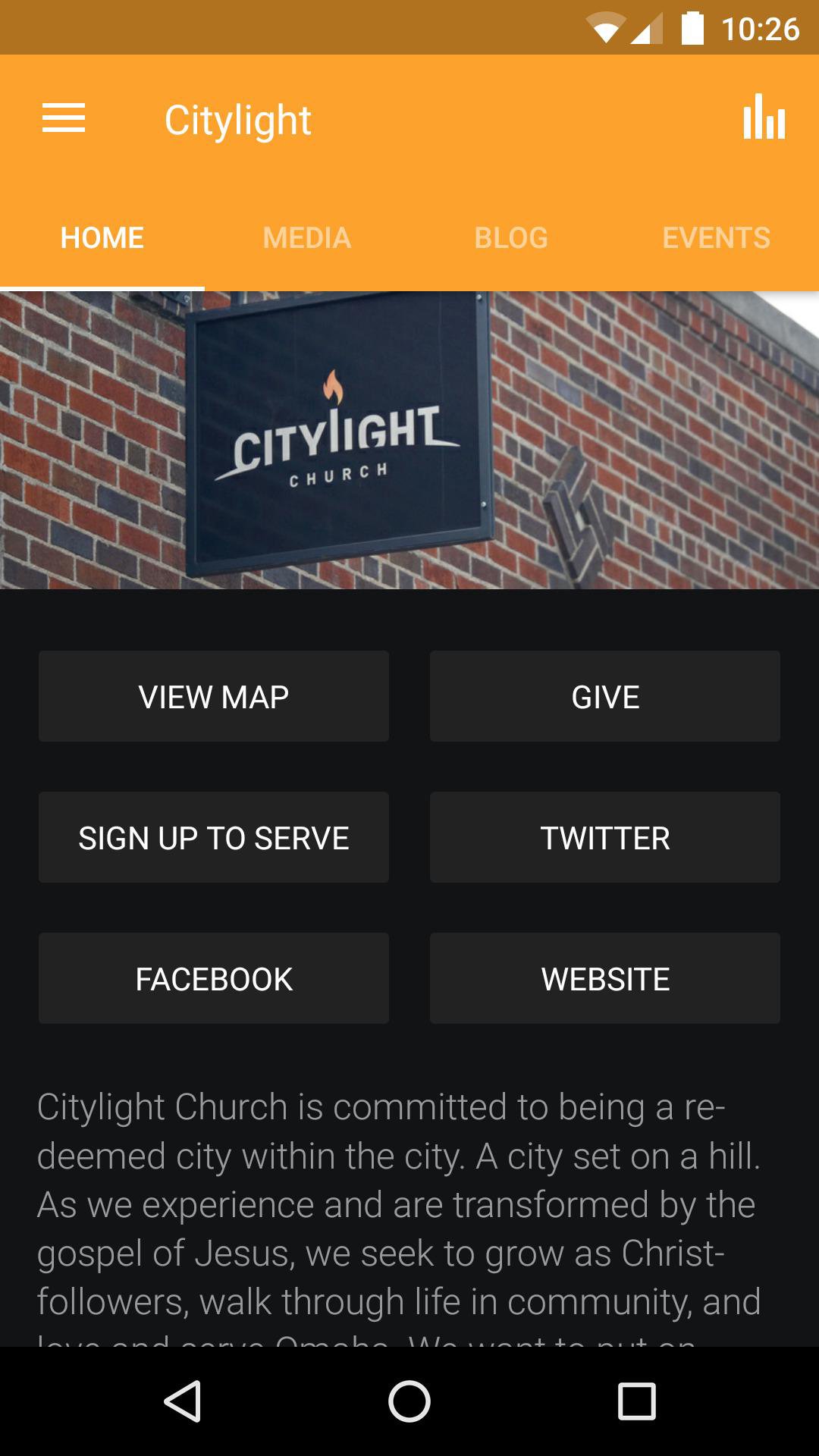
Task: Switch to the Events tab
Action: [x=716, y=238]
